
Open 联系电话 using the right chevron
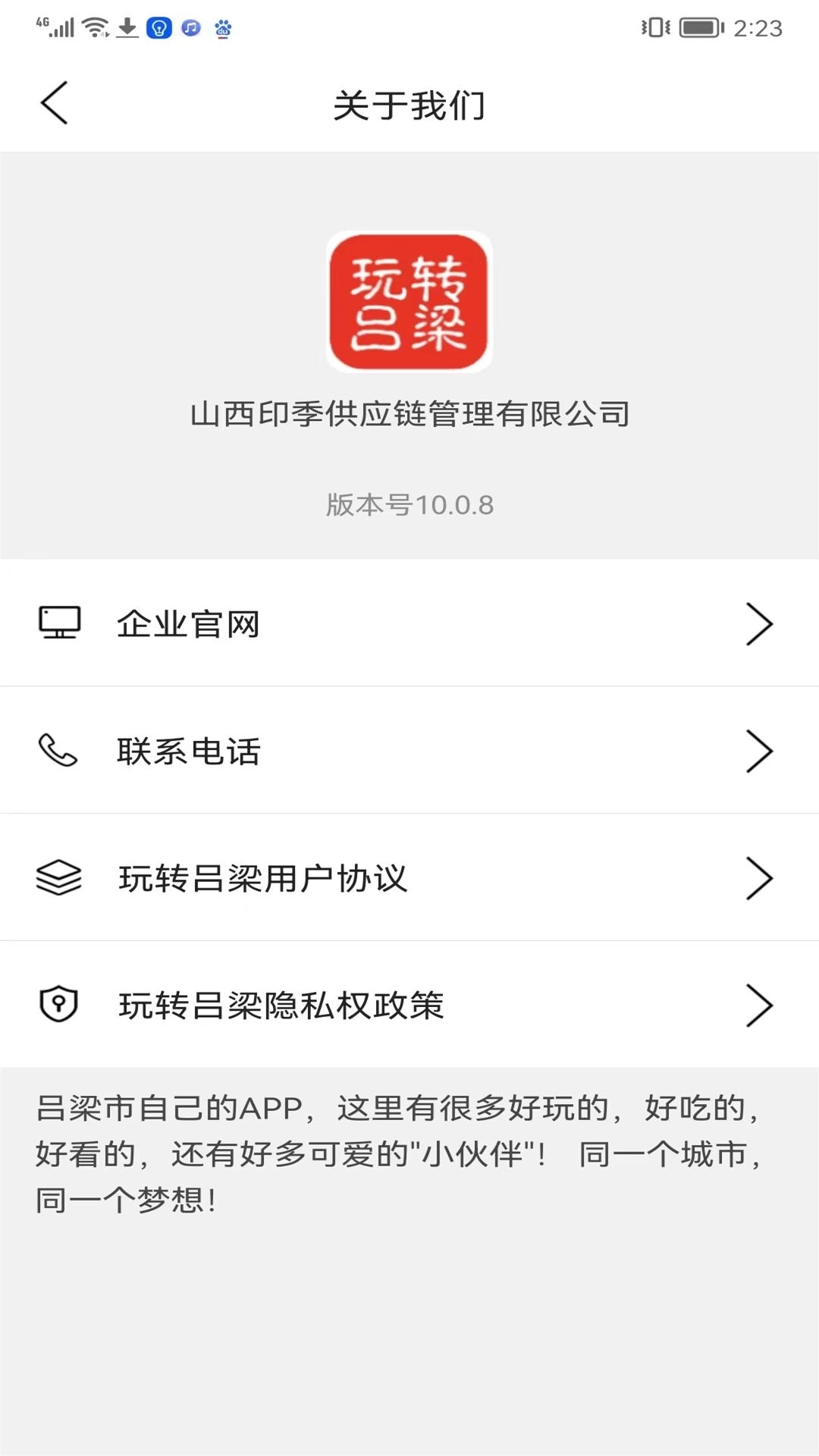761,751
